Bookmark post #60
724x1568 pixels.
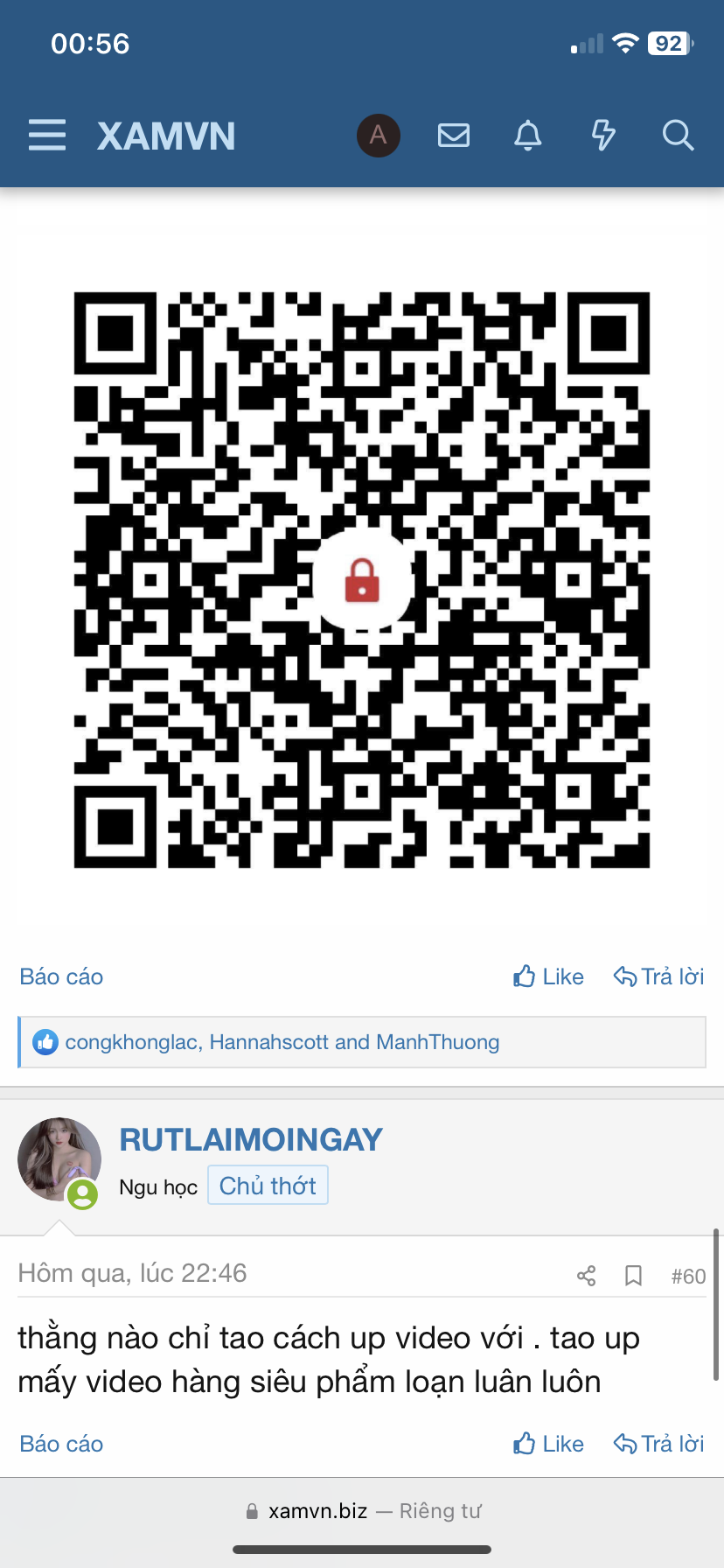pos(634,1276)
